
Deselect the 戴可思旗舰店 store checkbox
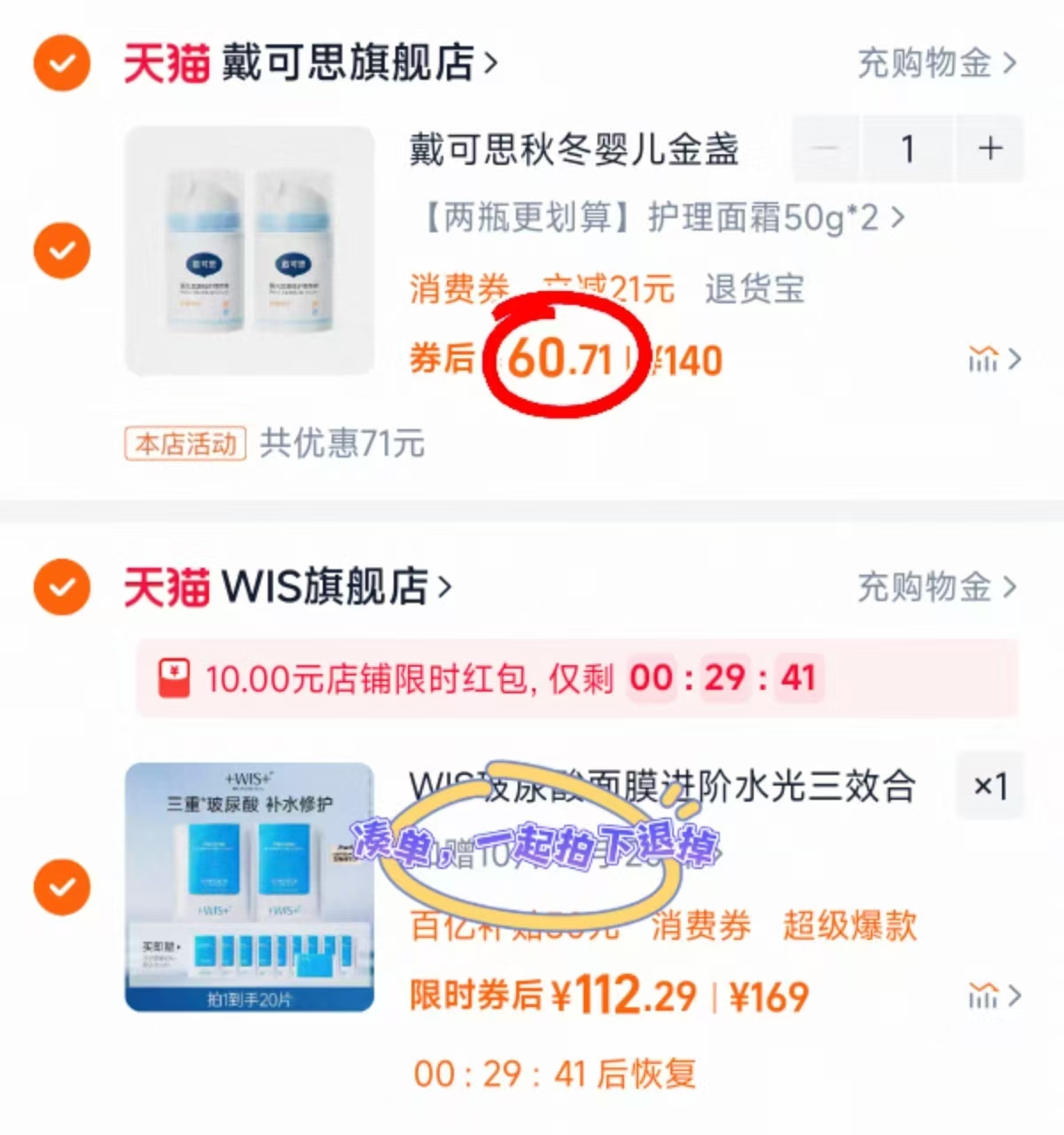click(x=60, y=65)
